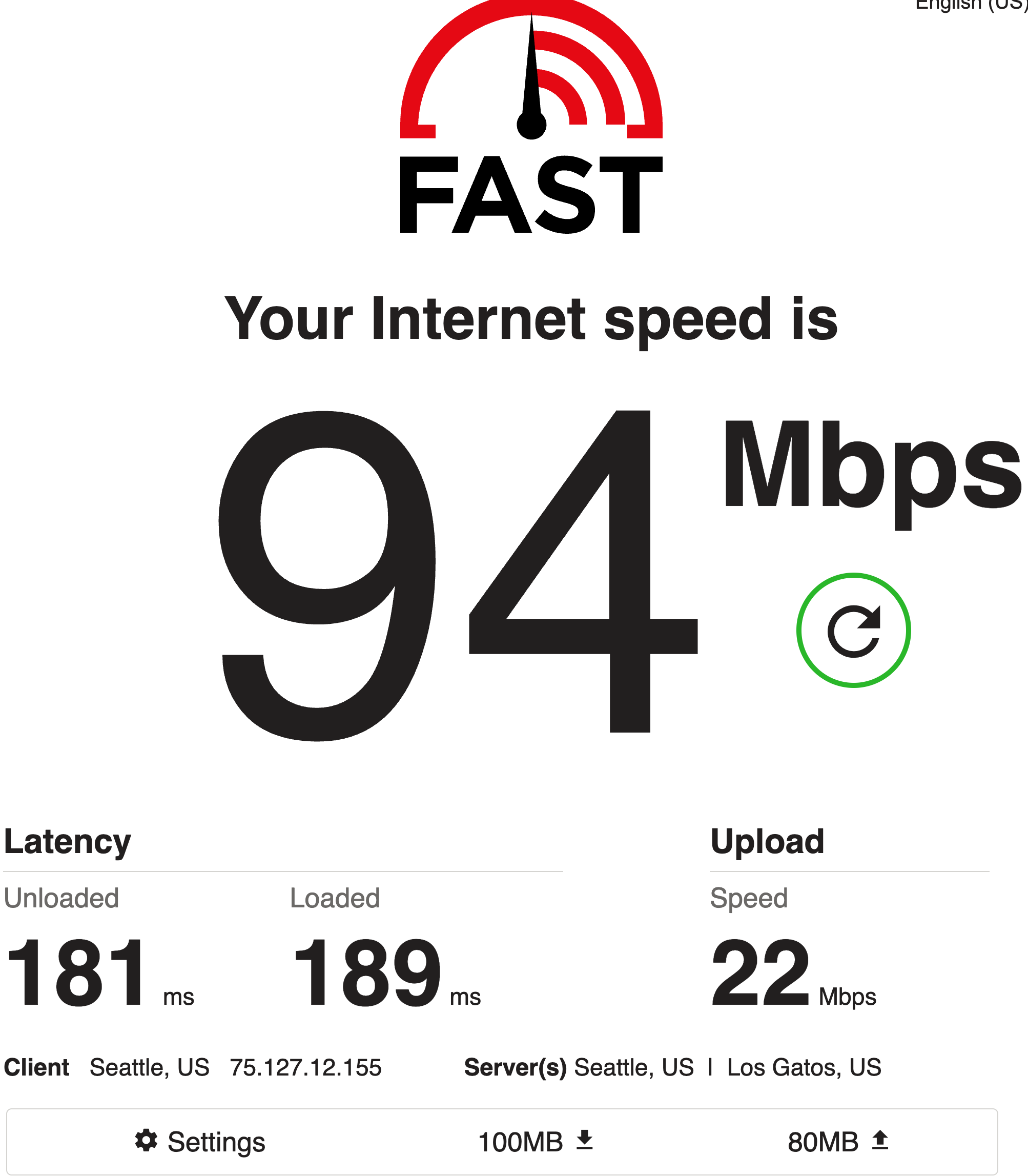
Task: Open the English (US) language selector
Action: [x=970, y=5]
